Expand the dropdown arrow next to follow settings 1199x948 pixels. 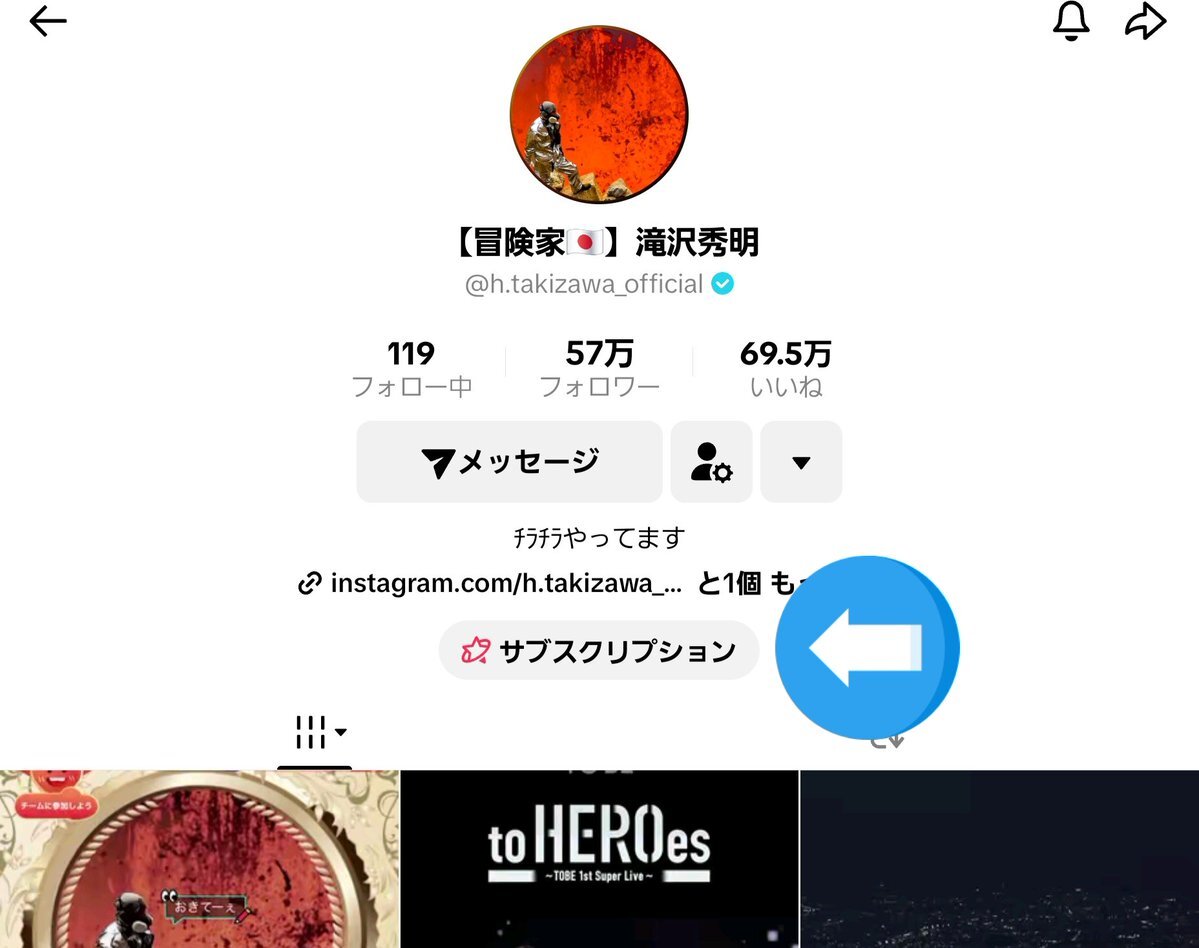coord(801,462)
